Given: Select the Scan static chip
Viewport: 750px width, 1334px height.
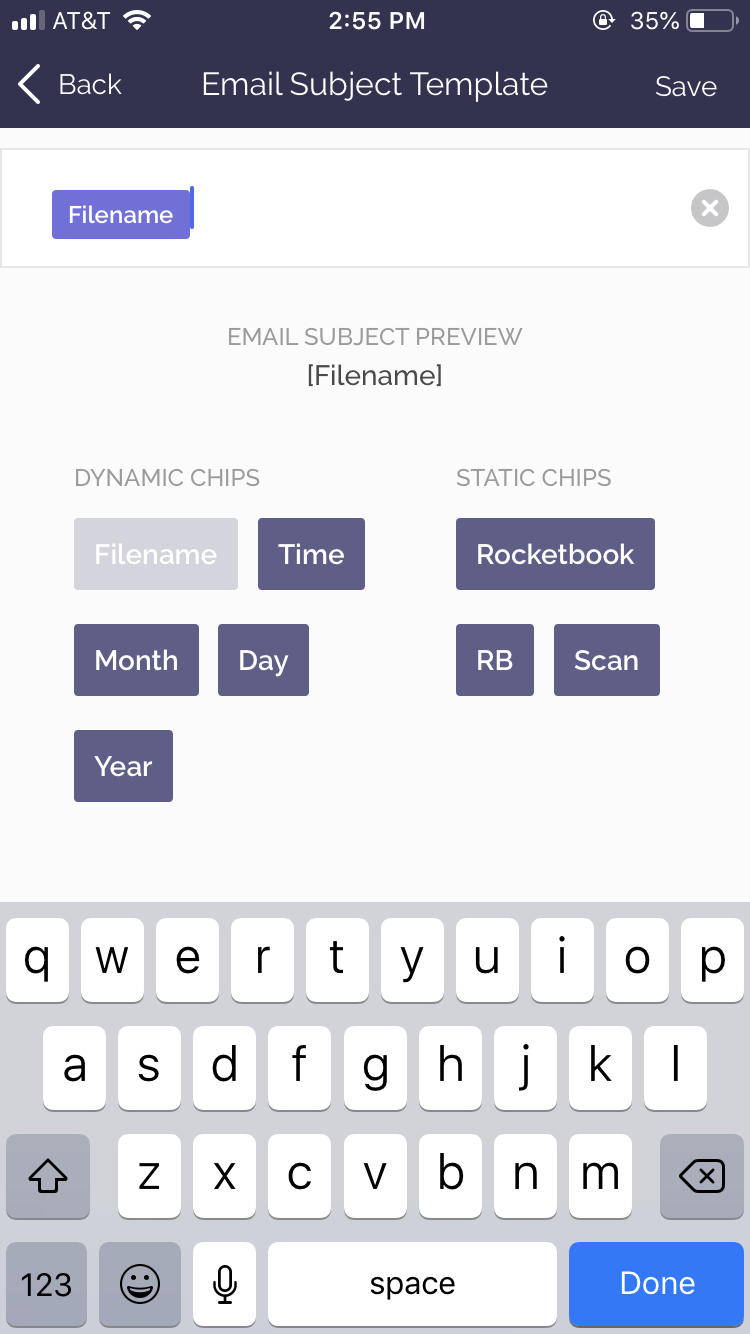Looking at the screenshot, I should 606,660.
